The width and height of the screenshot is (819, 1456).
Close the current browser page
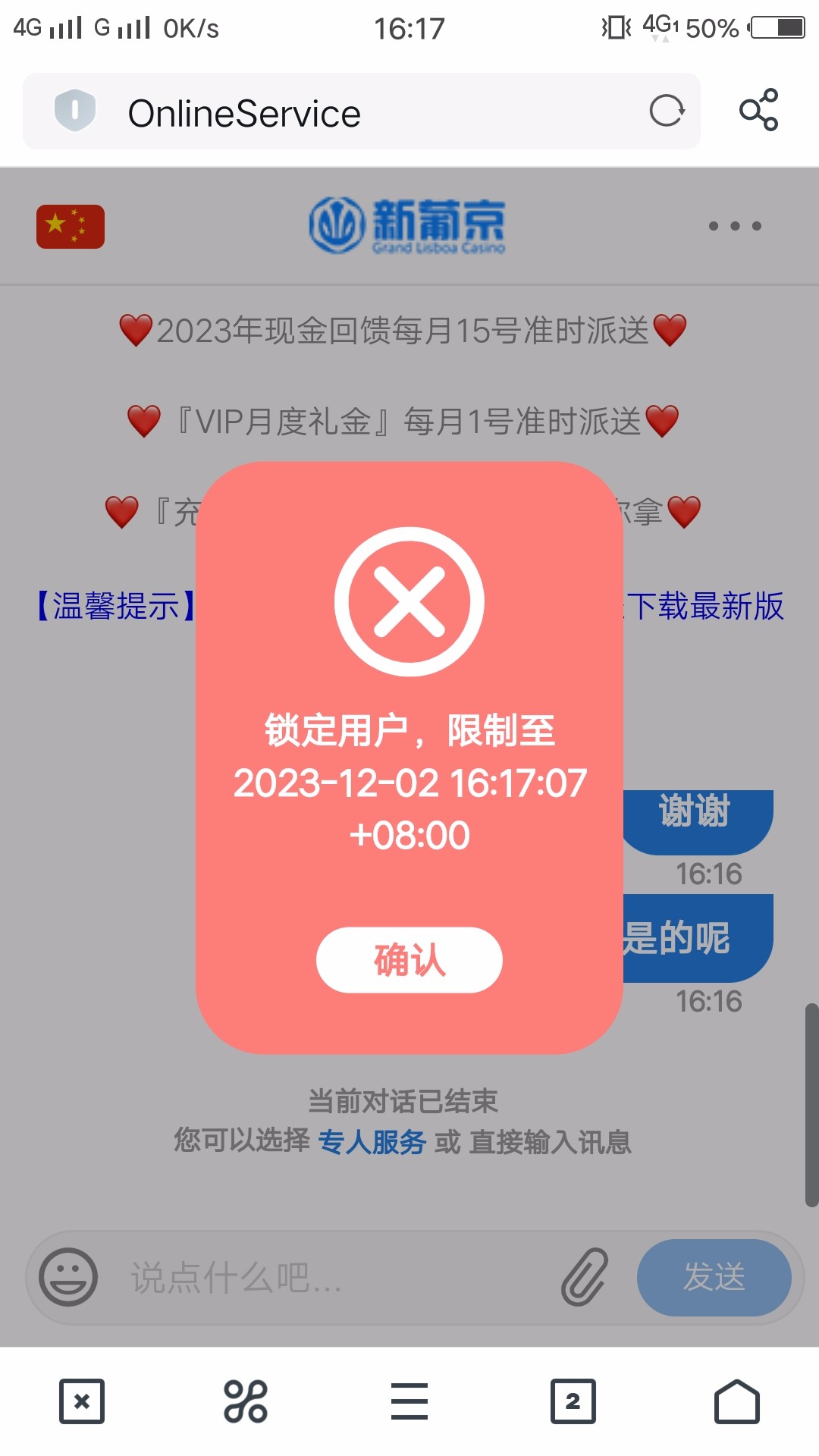82,1401
